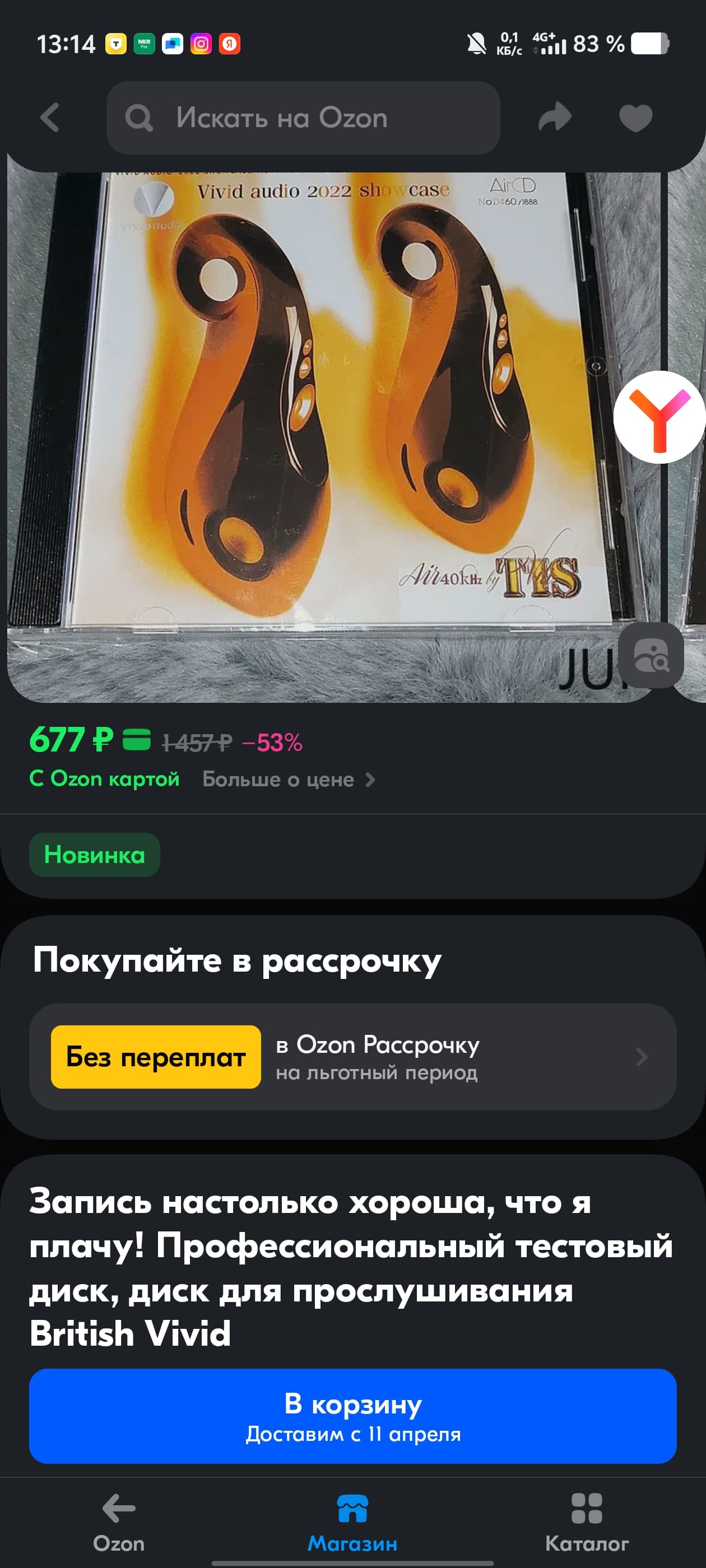
Task: Open the Ozon Рассрочка installment offer
Action: pyautogui.click(x=352, y=1057)
